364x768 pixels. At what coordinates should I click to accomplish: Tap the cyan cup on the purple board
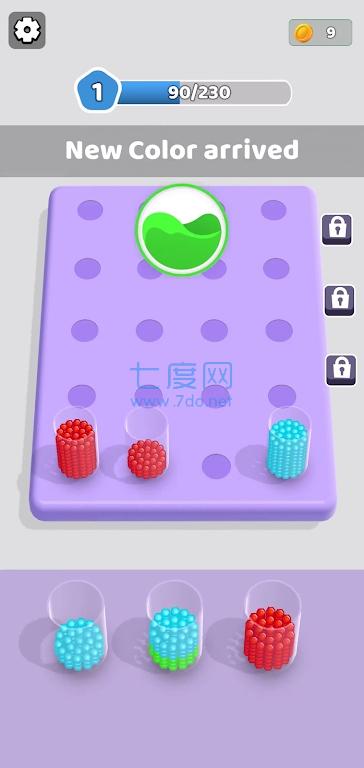(x=289, y=443)
